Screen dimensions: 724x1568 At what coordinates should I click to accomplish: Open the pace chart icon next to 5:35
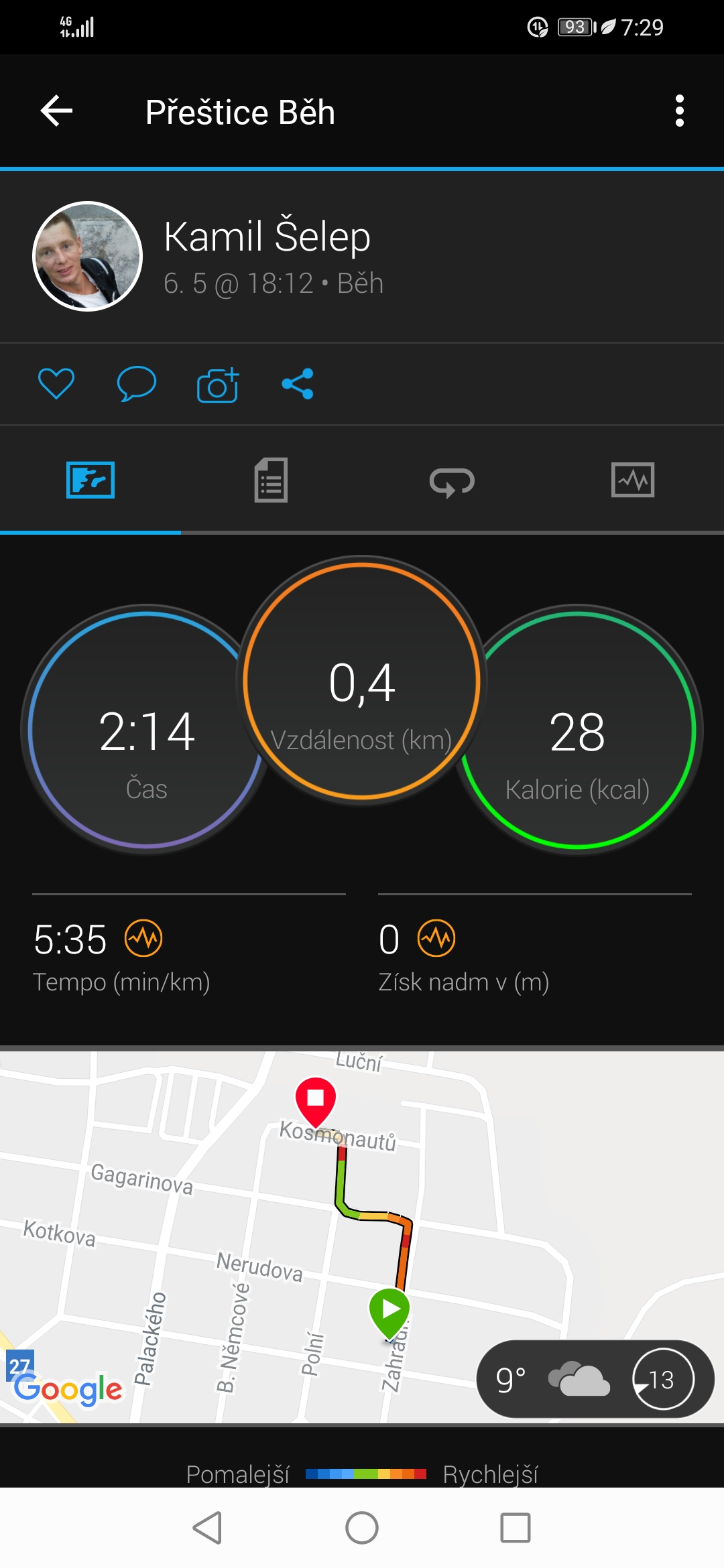[143, 938]
